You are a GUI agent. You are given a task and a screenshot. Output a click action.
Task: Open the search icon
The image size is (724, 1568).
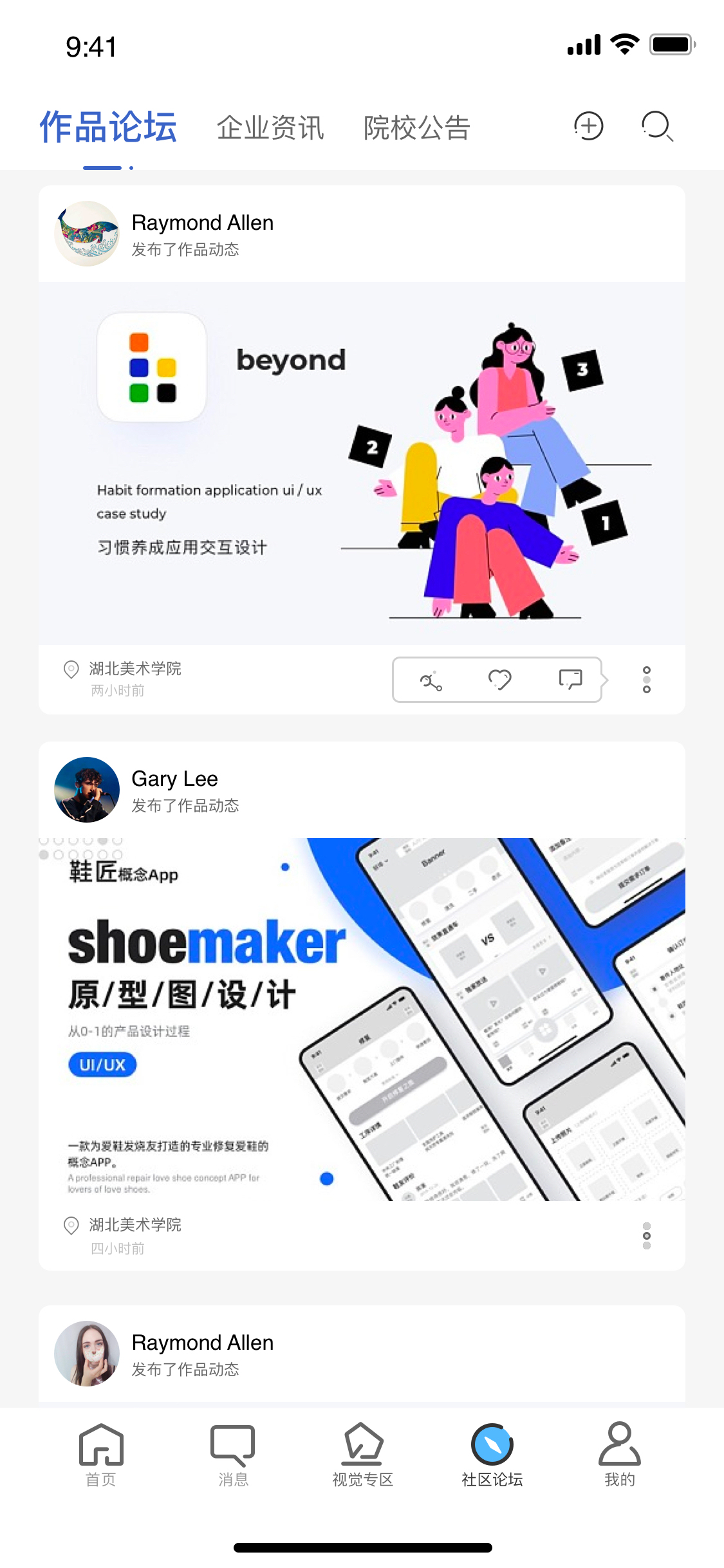657,126
